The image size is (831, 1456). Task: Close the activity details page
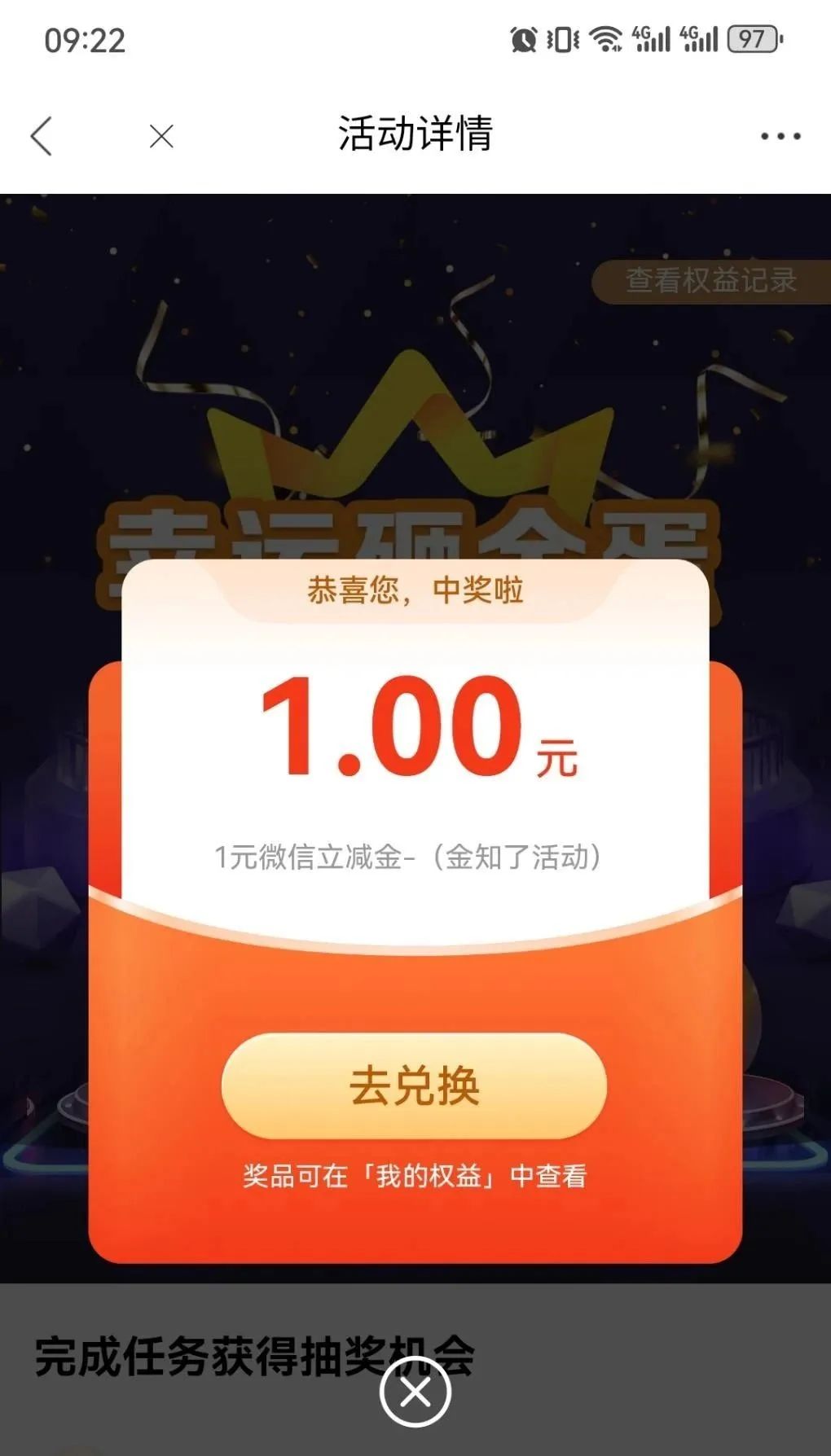(161, 136)
